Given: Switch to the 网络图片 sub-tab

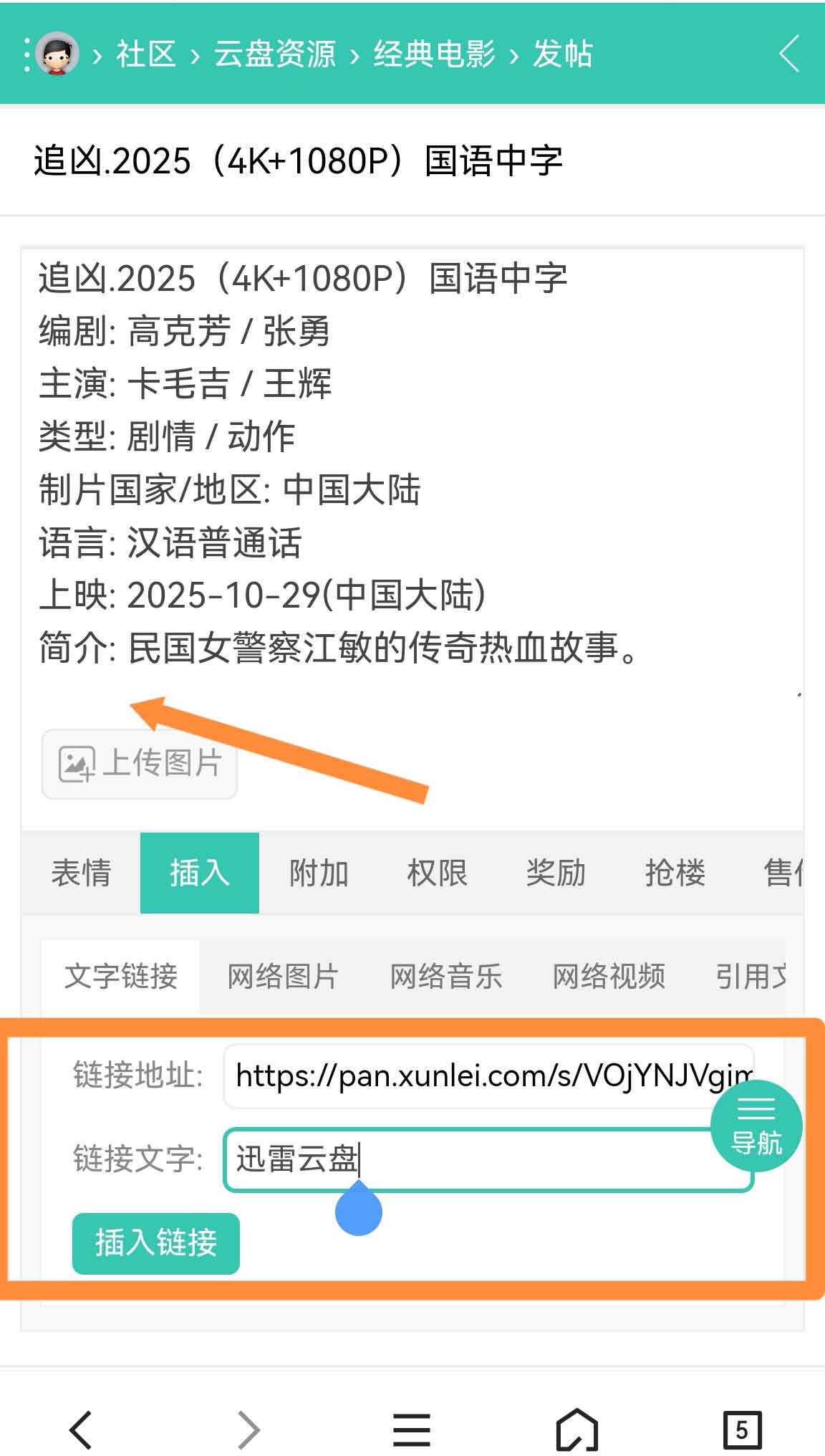Looking at the screenshot, I should point(282,977).
